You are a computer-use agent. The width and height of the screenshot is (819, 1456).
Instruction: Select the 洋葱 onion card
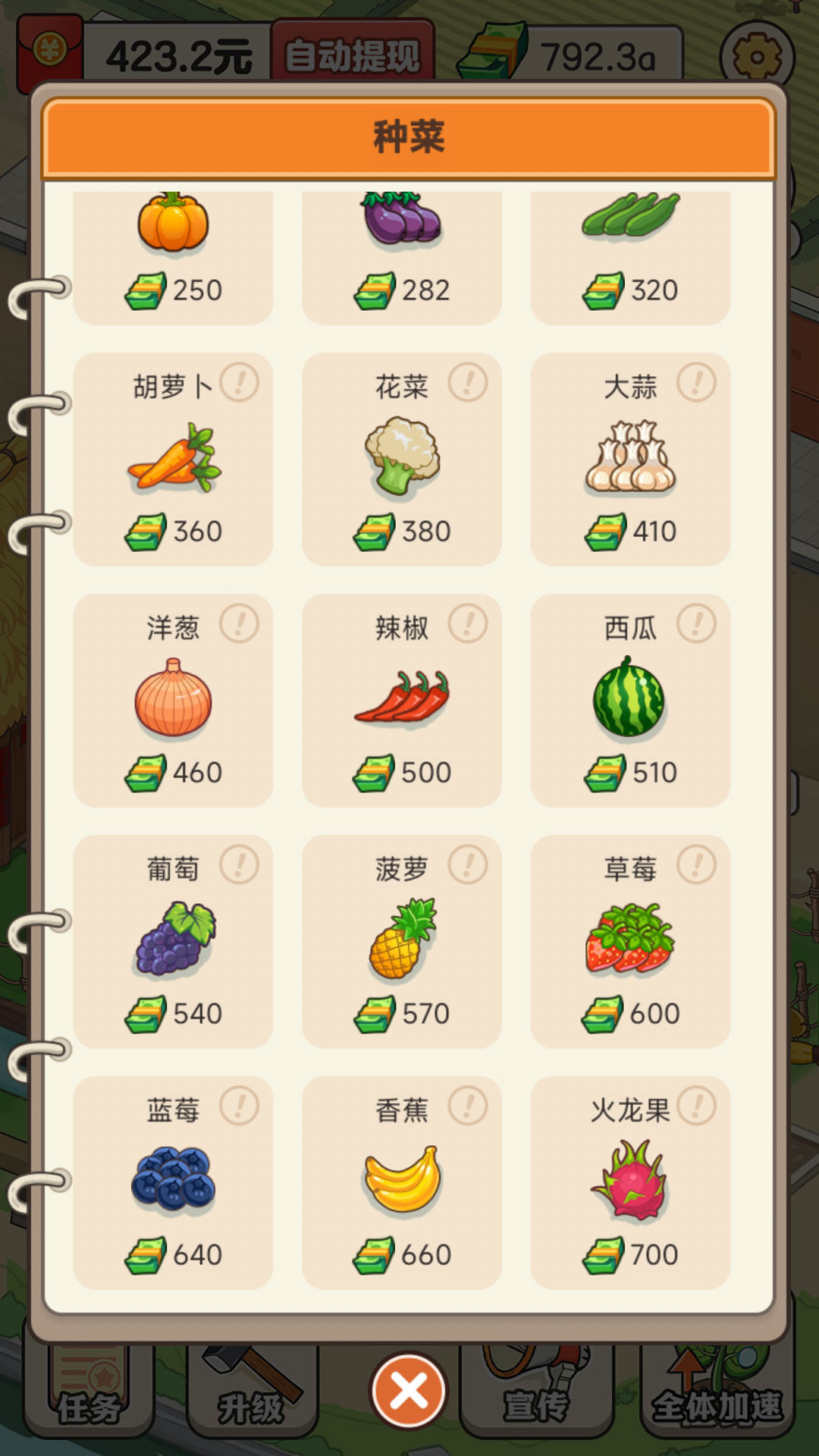173,701
